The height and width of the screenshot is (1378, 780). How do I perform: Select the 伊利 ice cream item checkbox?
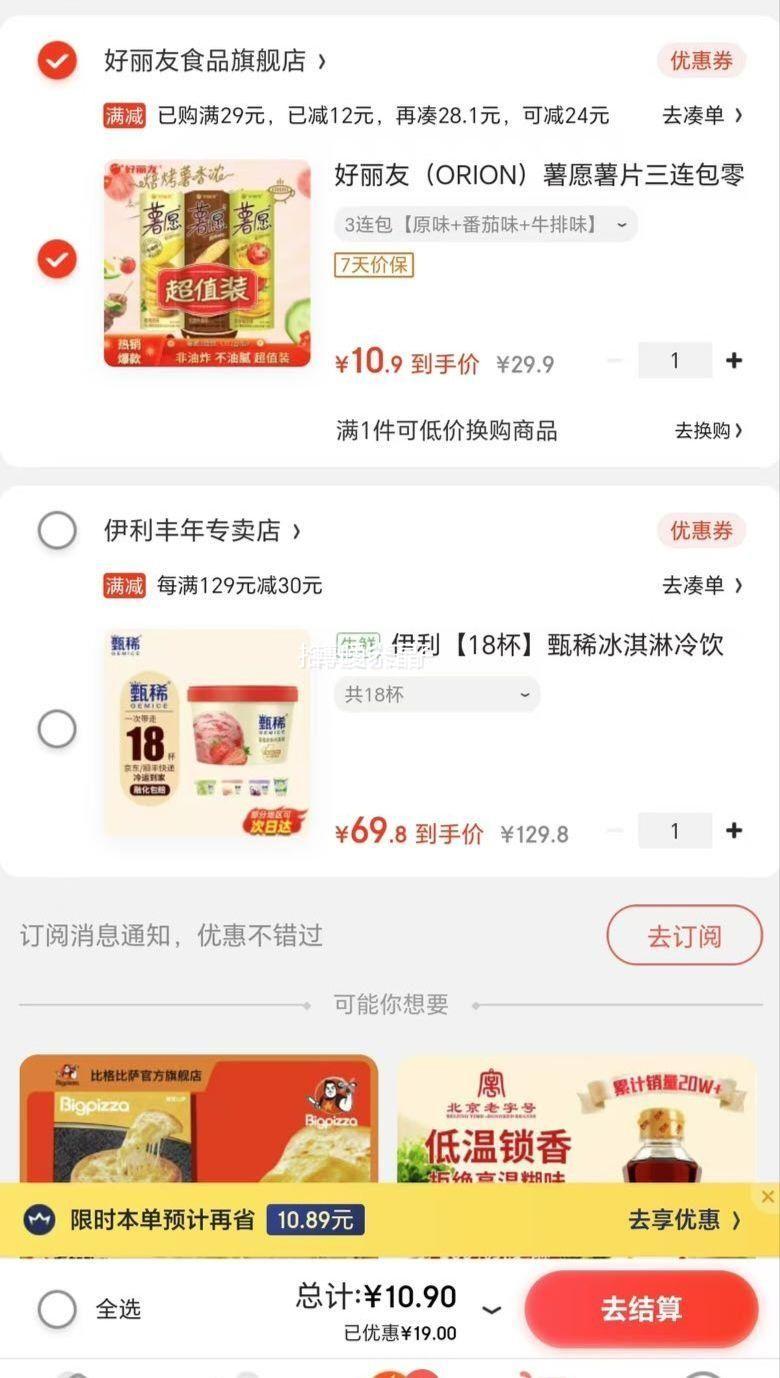[x=57, y=729]
